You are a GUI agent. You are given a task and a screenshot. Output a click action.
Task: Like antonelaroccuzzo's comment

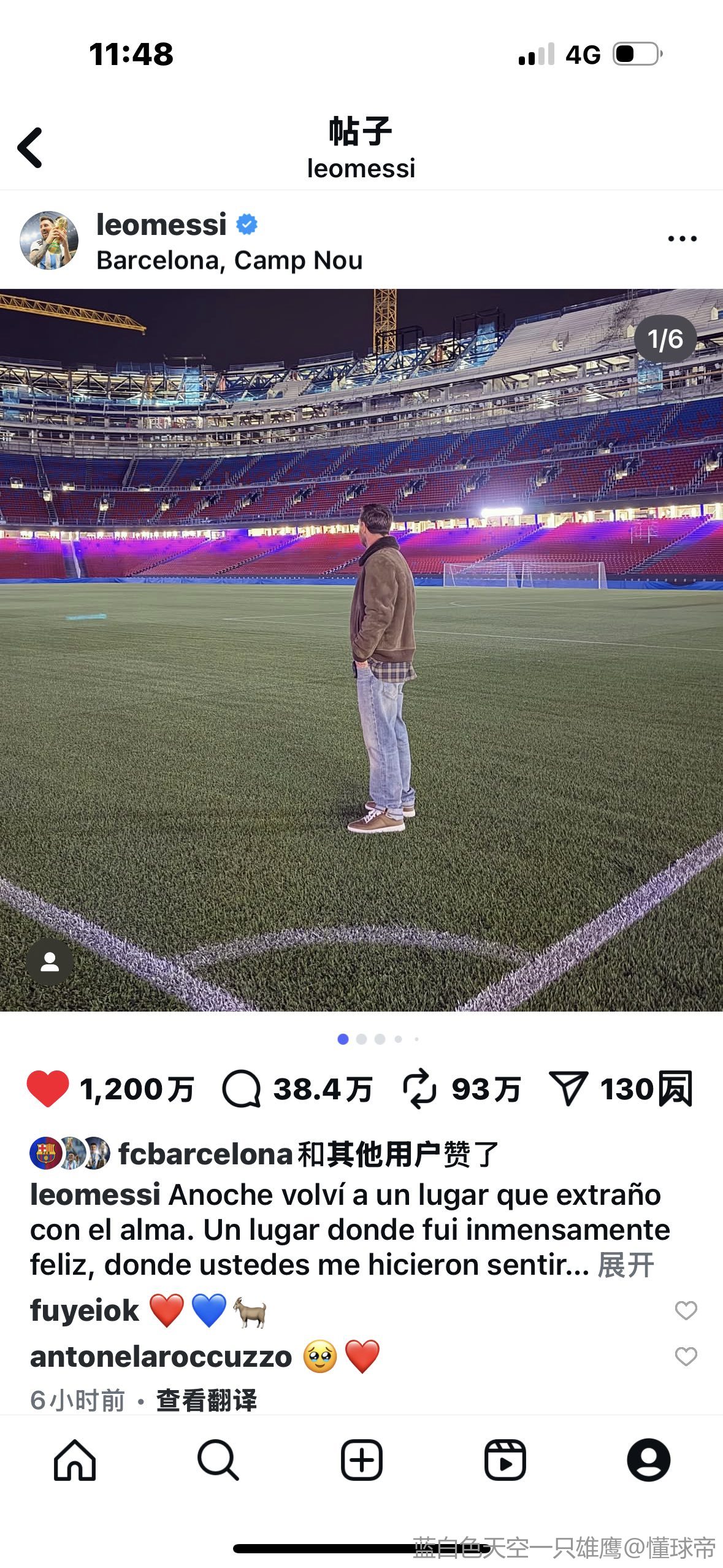point(686,1356)
